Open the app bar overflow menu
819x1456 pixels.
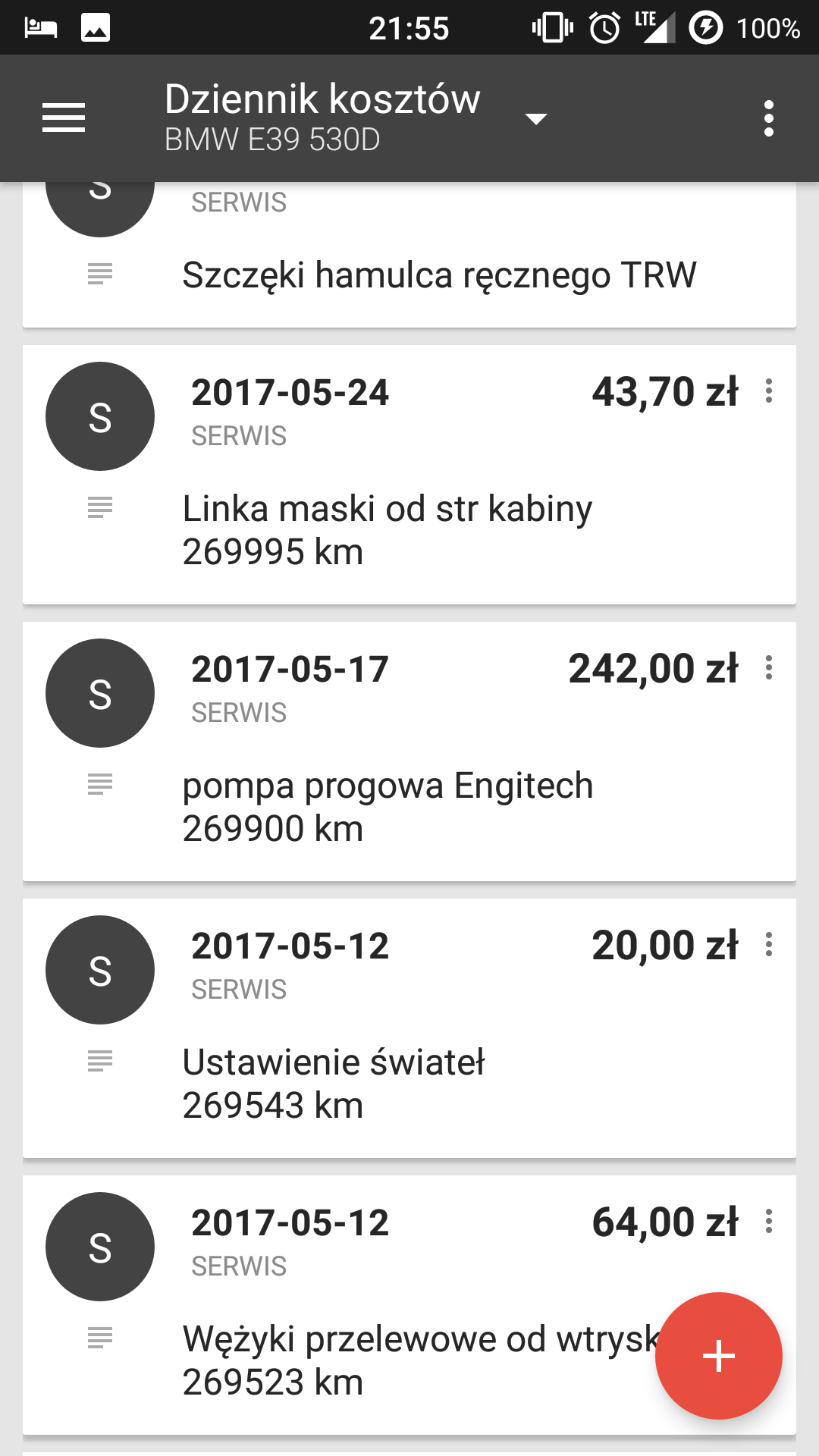pyautogui.click(x=768, y=118)
